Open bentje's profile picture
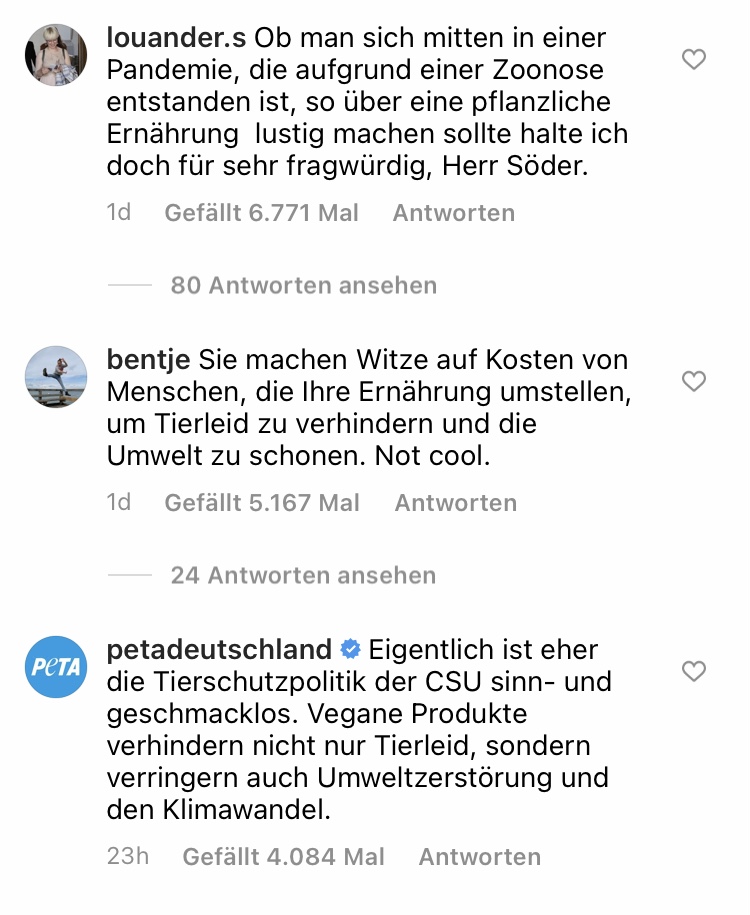Viewport: 750px width, 915px height. point(56,377)
